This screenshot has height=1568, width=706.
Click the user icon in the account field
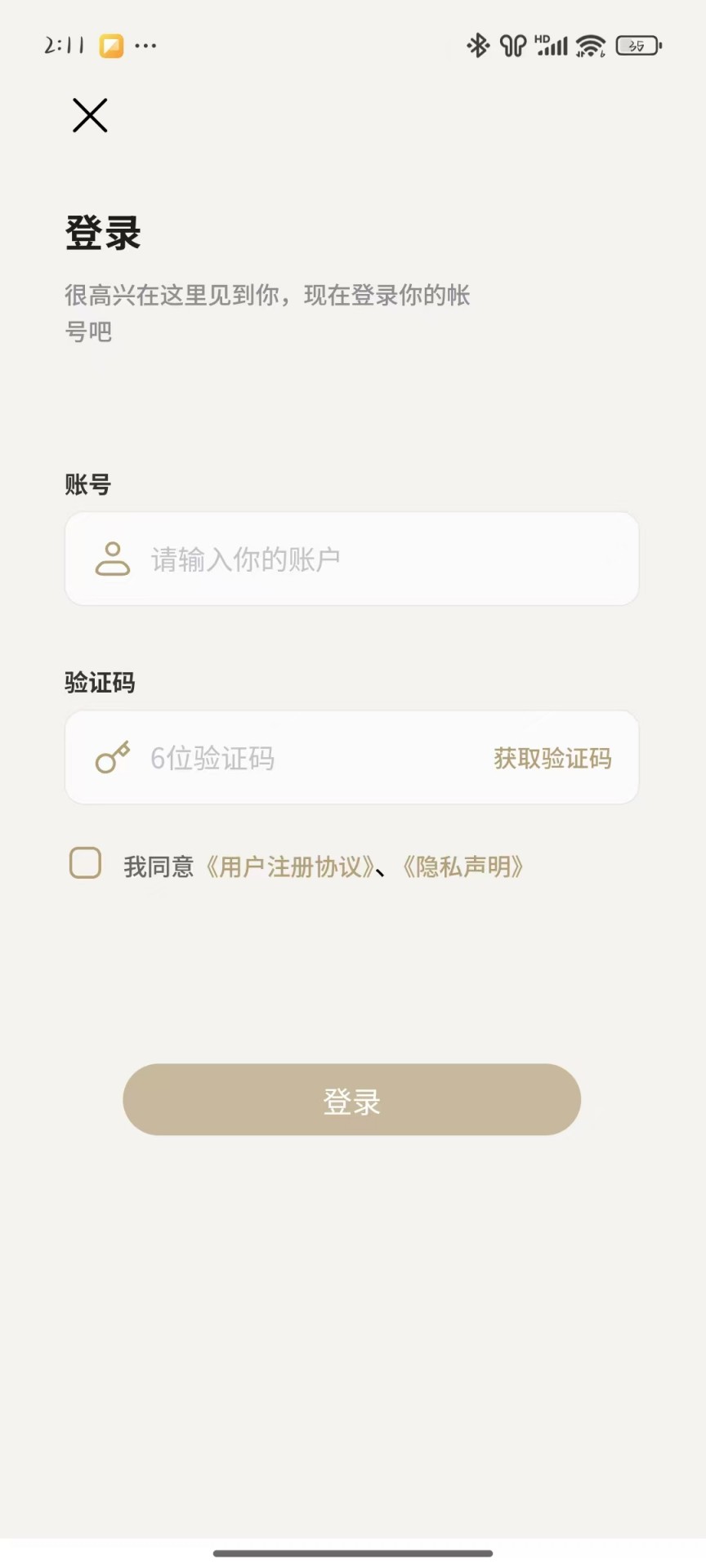(113, 559)
